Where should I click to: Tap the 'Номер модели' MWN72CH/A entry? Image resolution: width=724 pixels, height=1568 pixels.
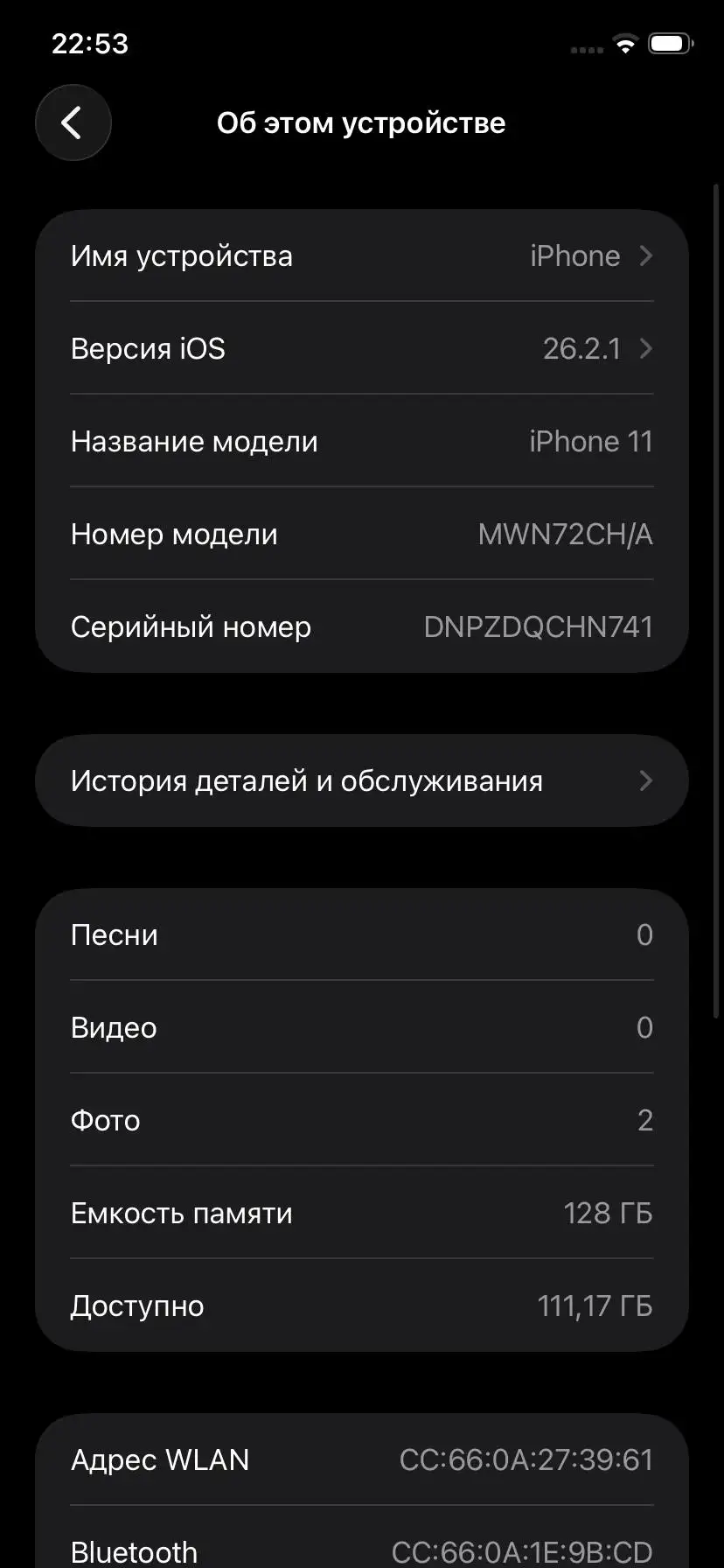coord(361,534)
